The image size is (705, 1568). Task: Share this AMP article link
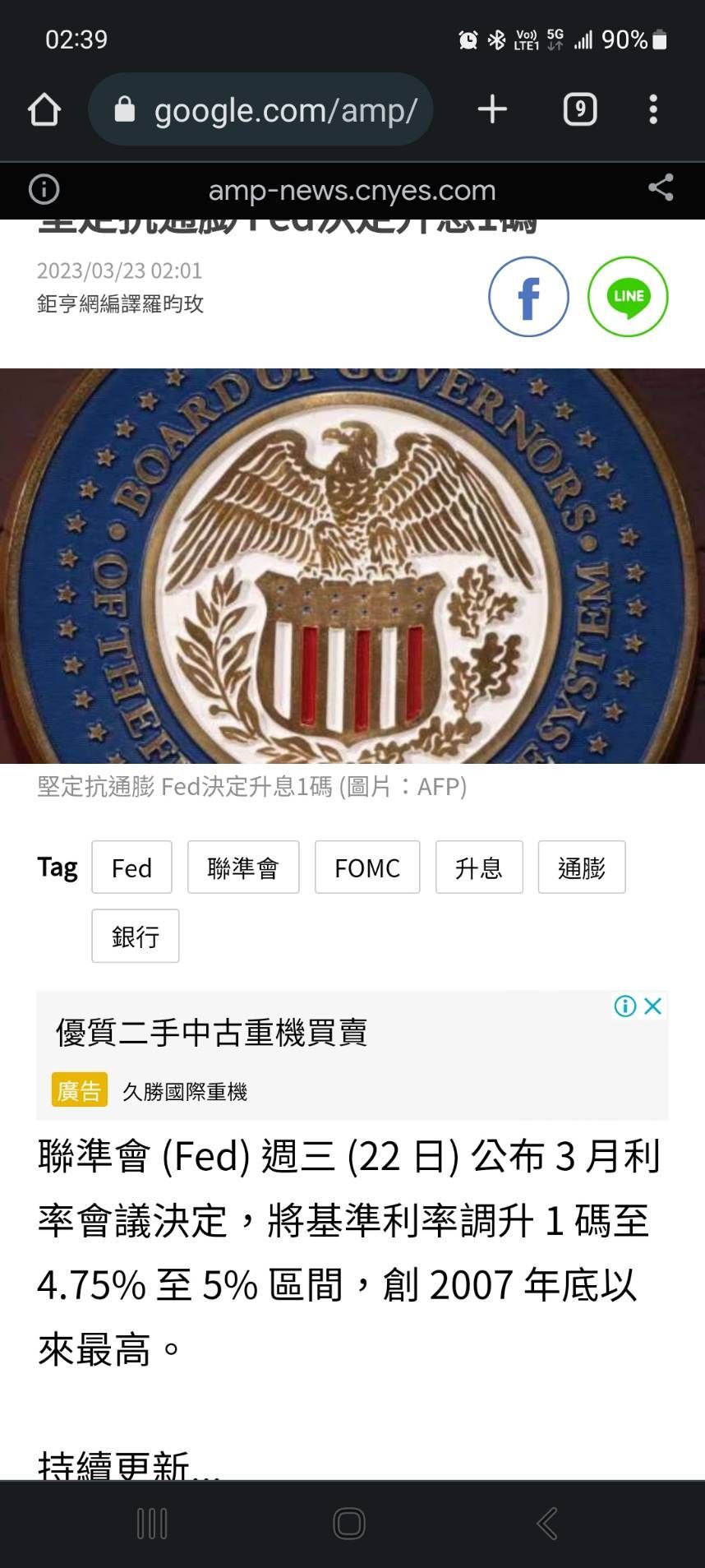pyautogui.click(x=661, y=187)
